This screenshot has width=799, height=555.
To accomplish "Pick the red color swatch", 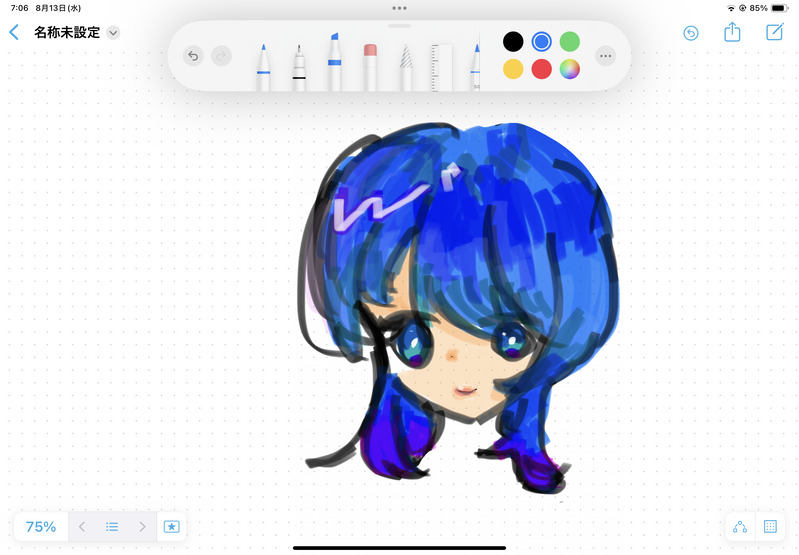I will [541, 69].
